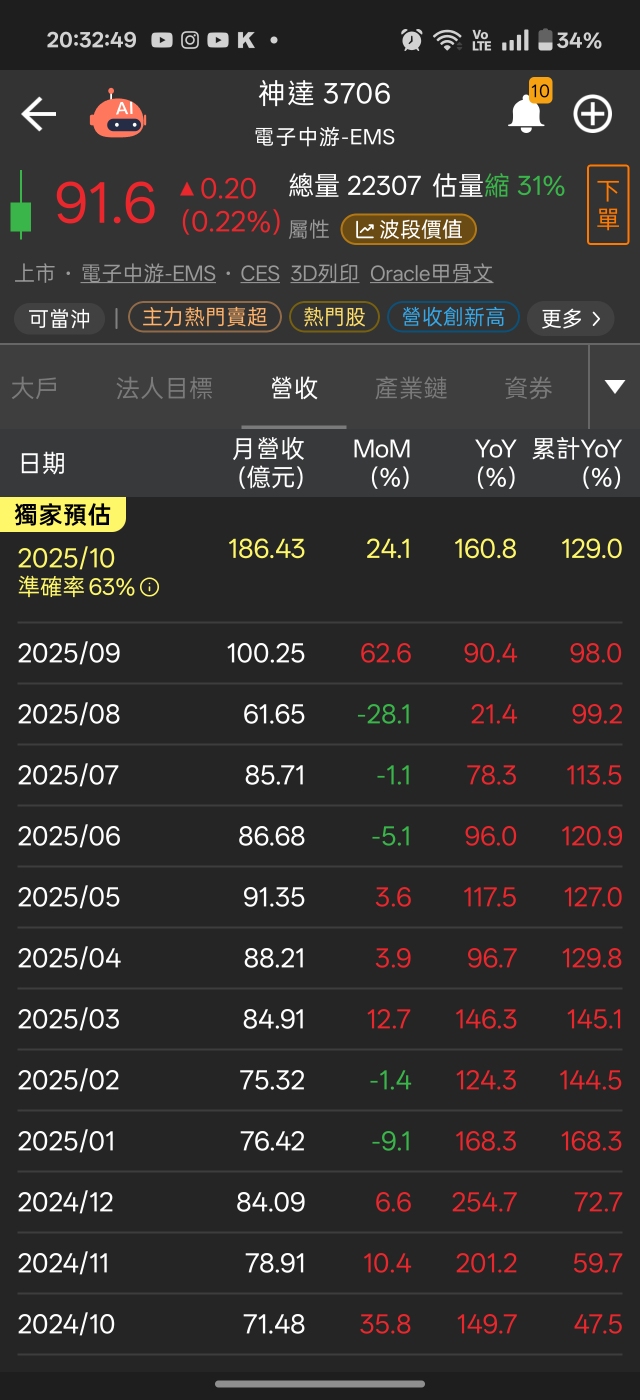Image resolution: width=640 pixels, height=1400 pixels.
Task: Open the 電子中游-EMS category link
Action: [148, 273]
